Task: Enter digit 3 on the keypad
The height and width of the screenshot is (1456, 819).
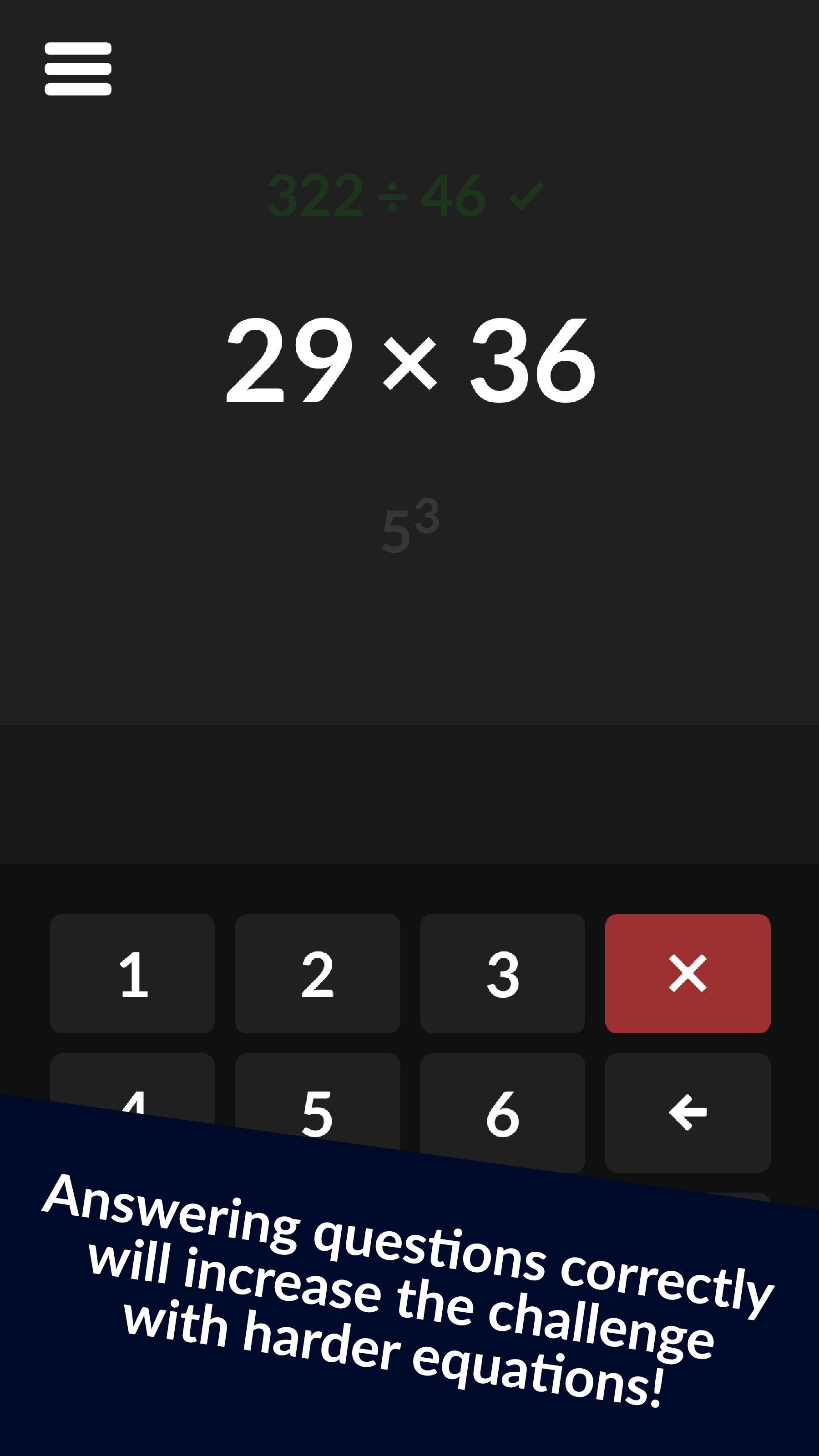Action: (x=502, y=973)
